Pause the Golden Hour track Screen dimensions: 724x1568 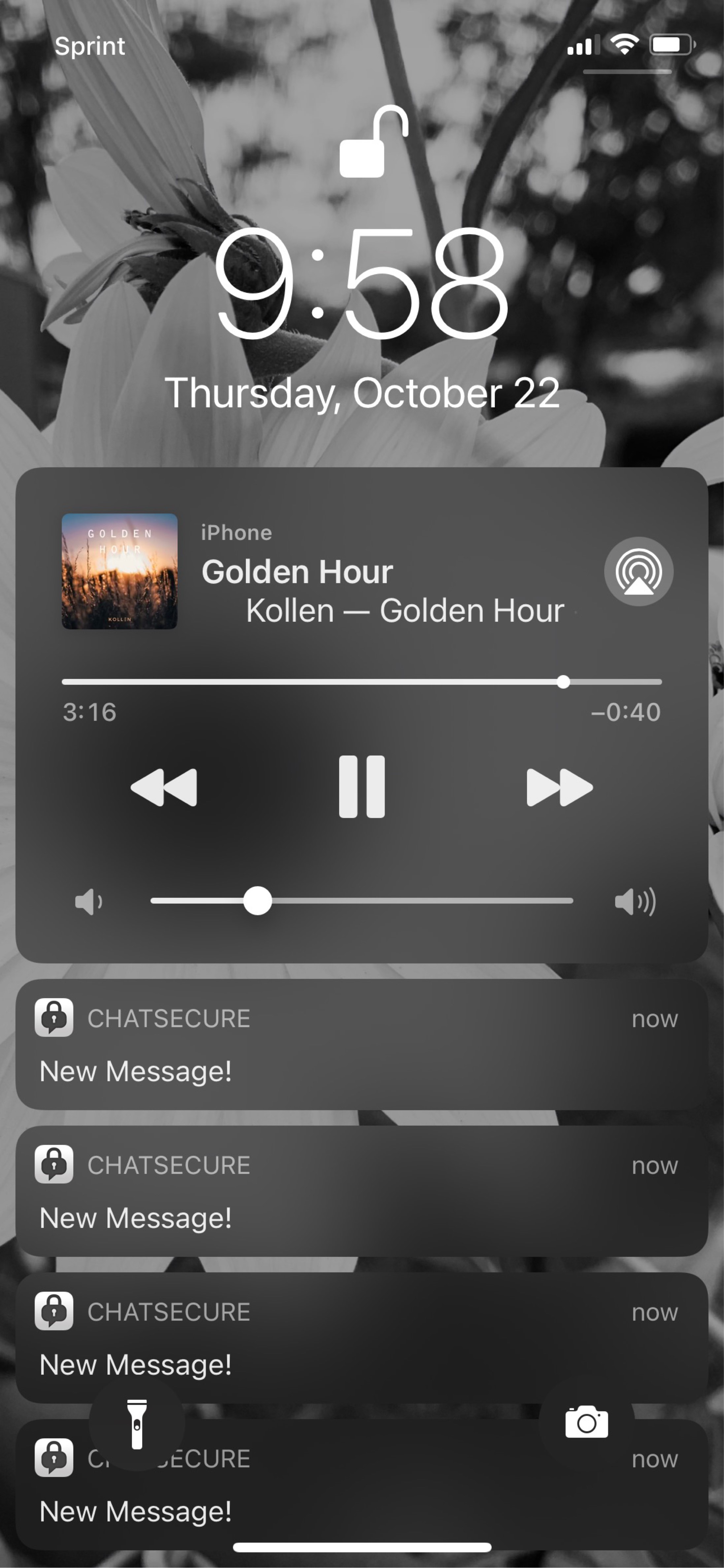[x=361, y=786]
